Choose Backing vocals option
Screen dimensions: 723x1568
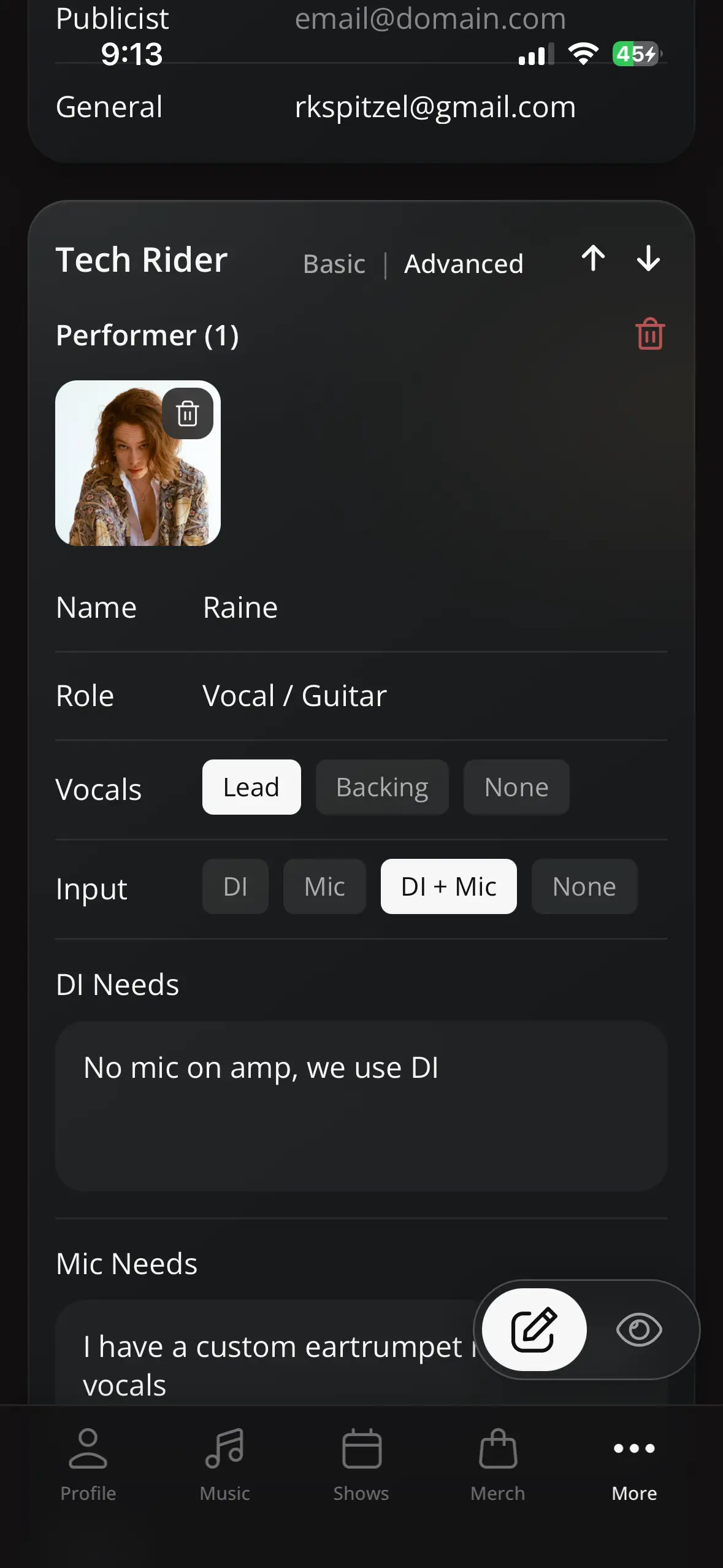[x=382, y=787]
